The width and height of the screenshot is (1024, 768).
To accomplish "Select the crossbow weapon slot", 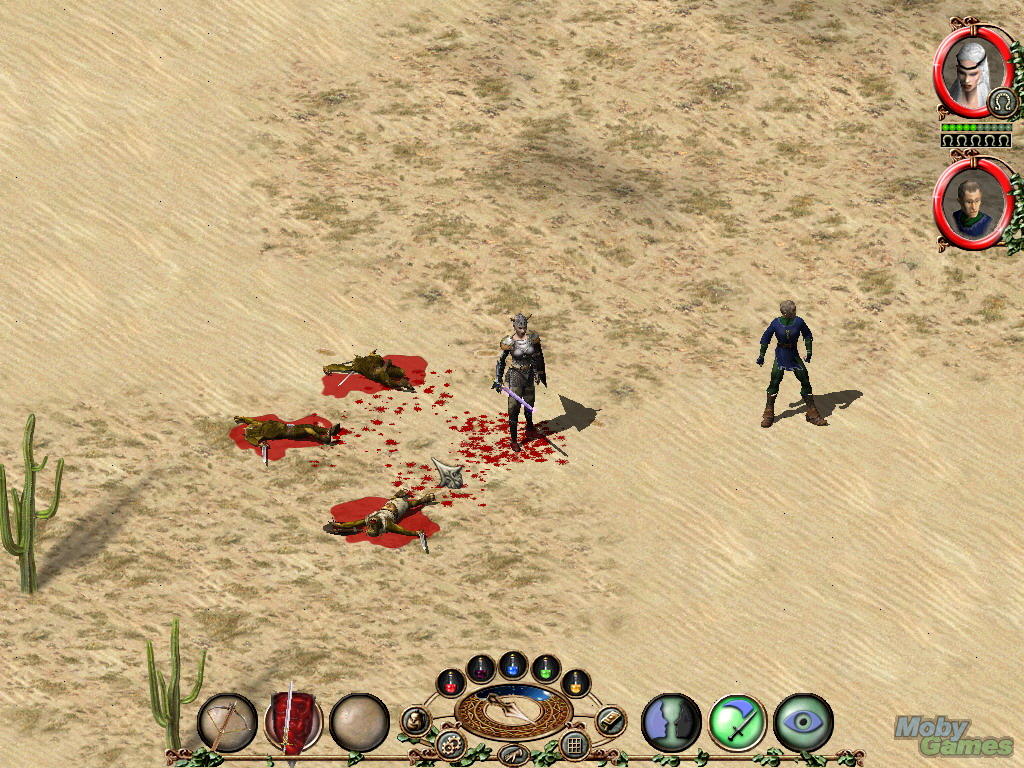I will coord(227,722).
